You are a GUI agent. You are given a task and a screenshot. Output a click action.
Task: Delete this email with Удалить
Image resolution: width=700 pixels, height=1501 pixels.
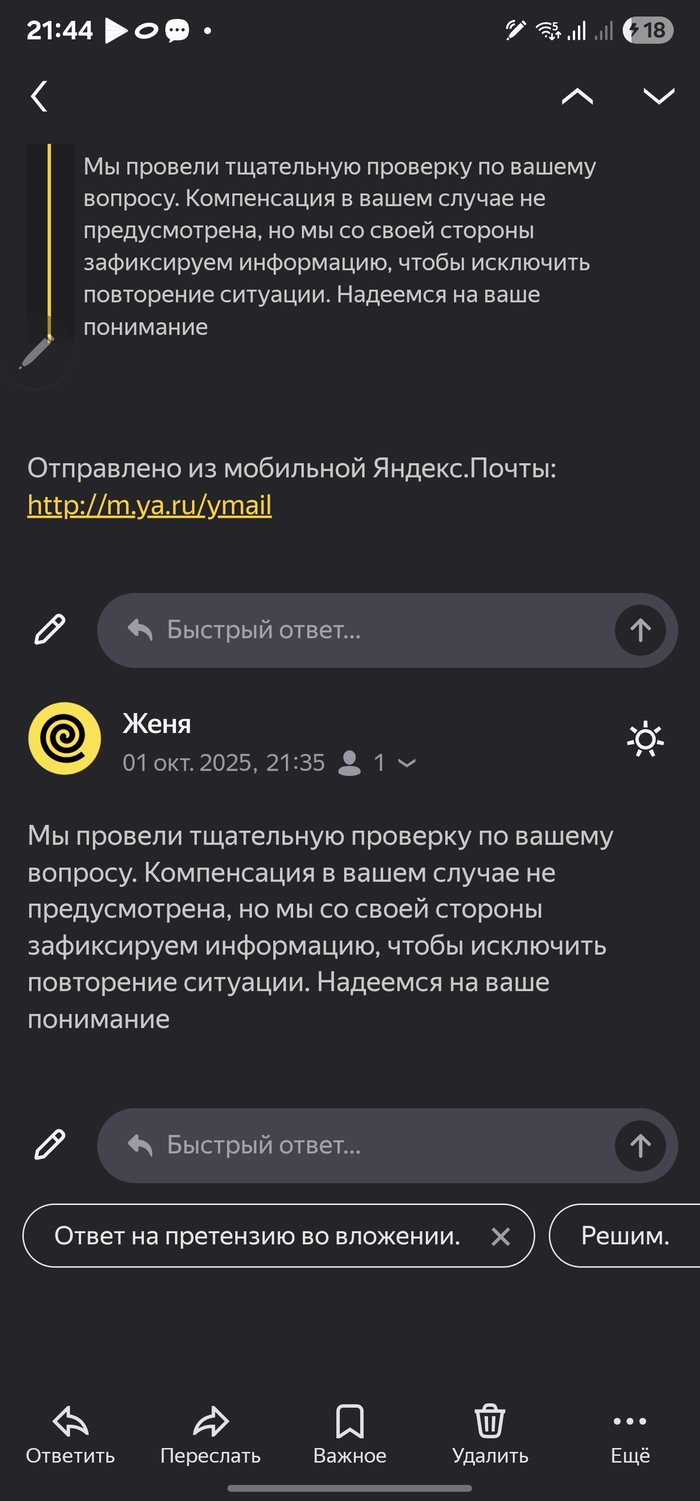(x=490, y=1434)
